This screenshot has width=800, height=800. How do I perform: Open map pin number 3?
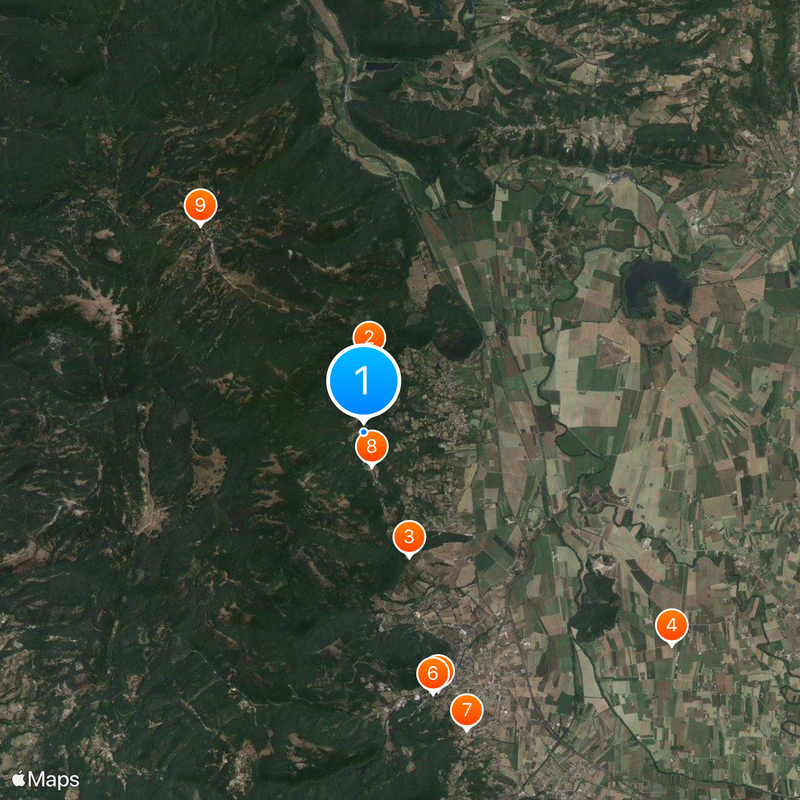pyautogui.click(x=408, y=537)
